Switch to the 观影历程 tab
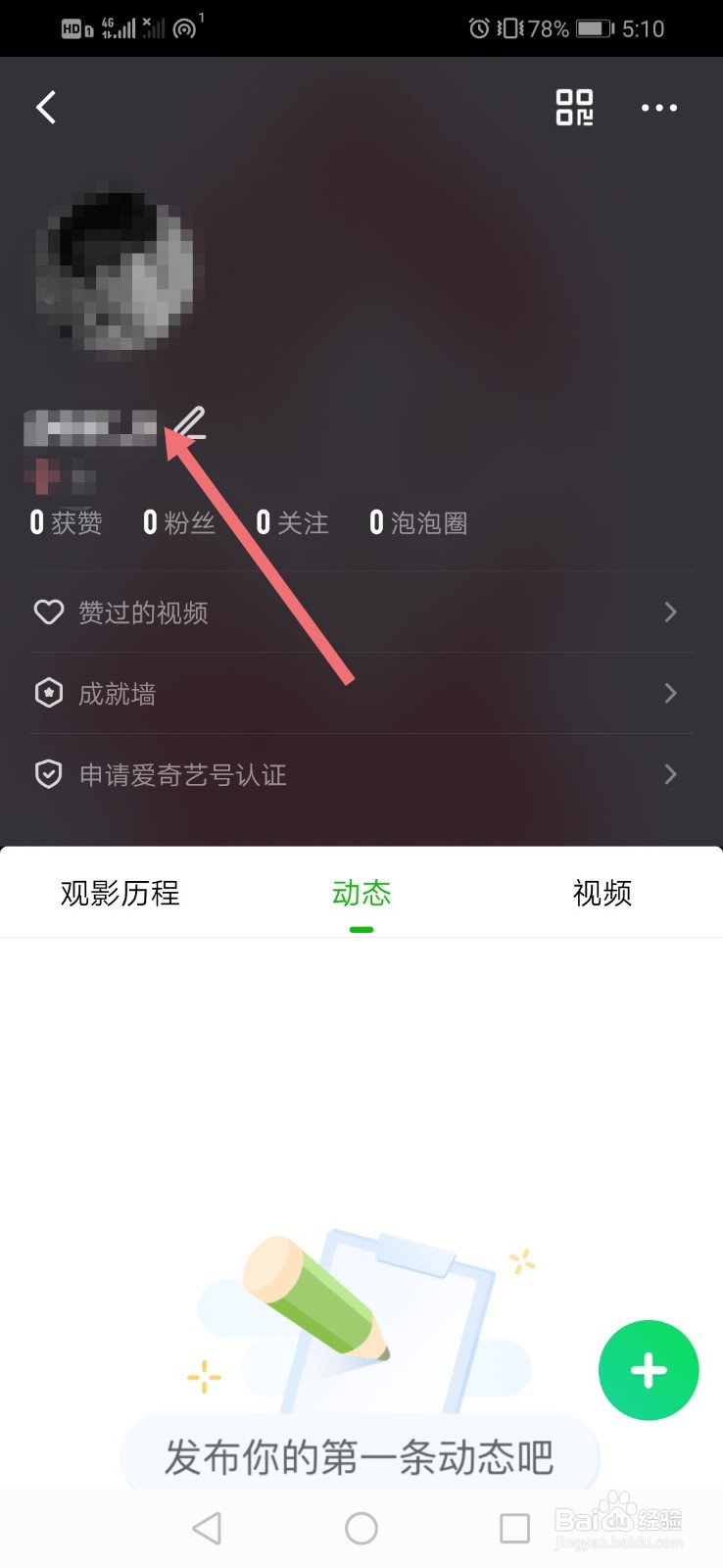This screenshot has height=1568, width=723. pos(120,893)
